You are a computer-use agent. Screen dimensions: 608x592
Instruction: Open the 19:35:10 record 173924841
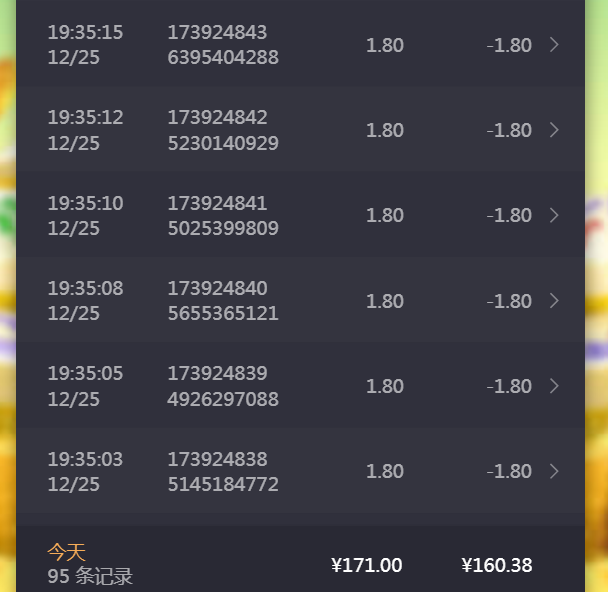pos(300,215)
